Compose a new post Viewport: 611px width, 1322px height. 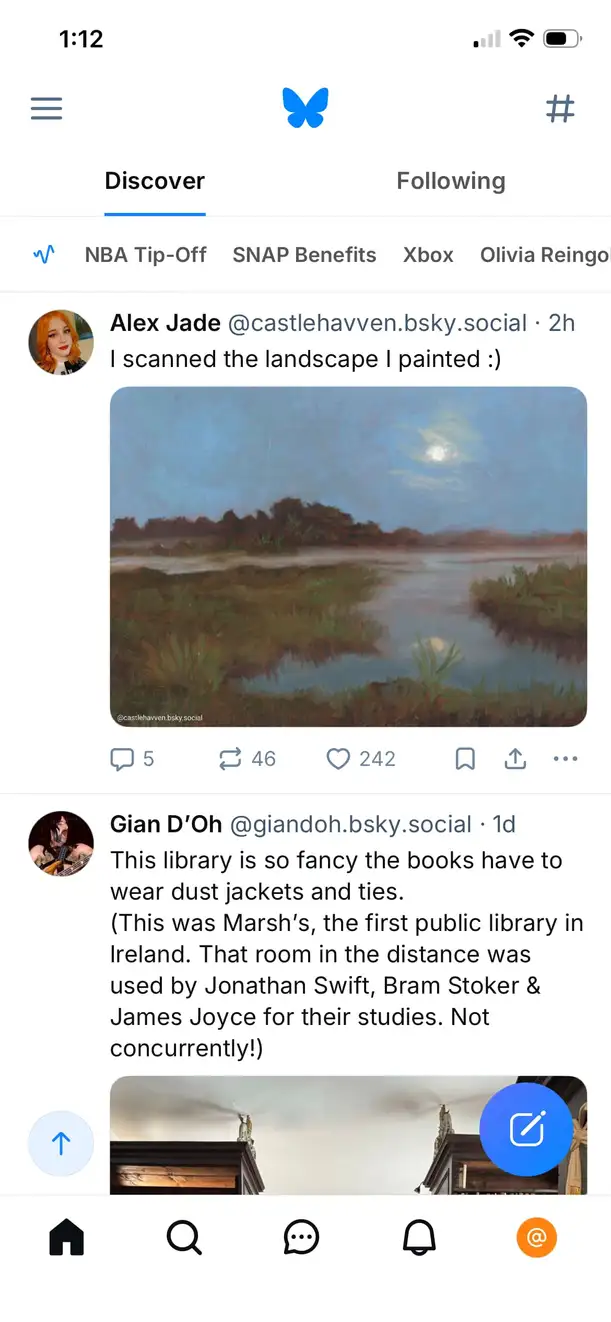point(526,1129)
